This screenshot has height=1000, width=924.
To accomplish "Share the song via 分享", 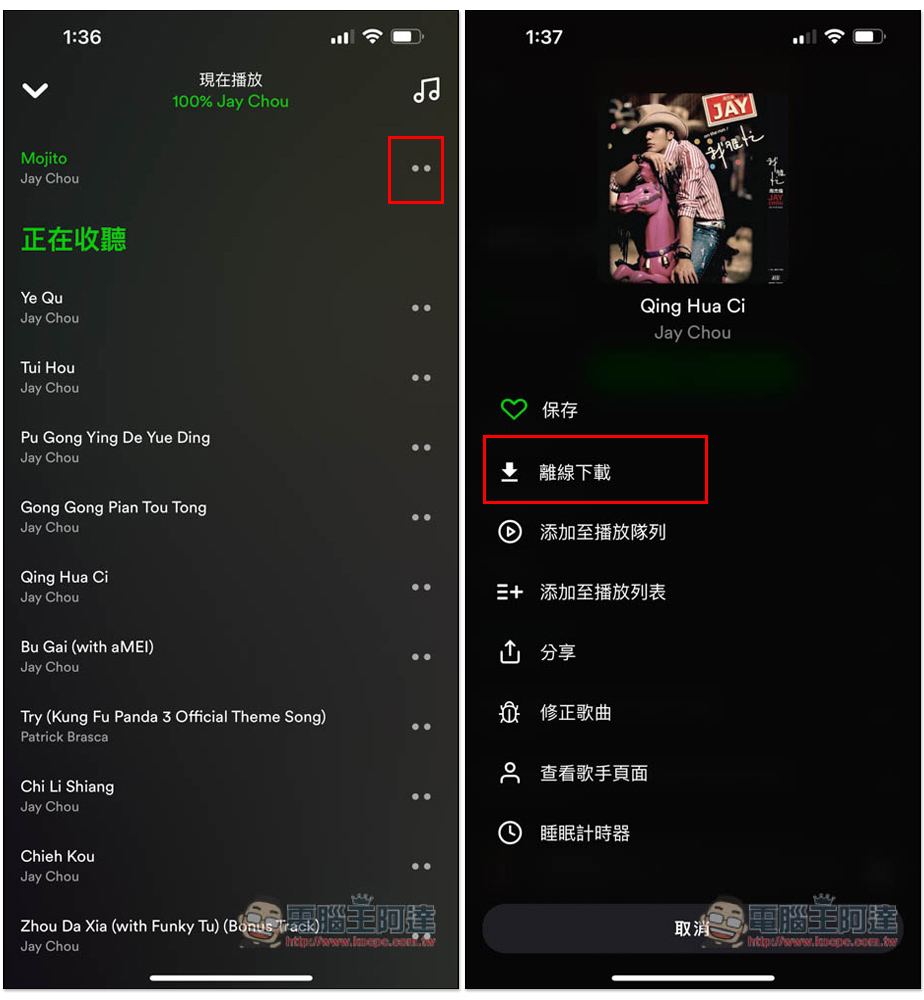I will coord(557,652).
